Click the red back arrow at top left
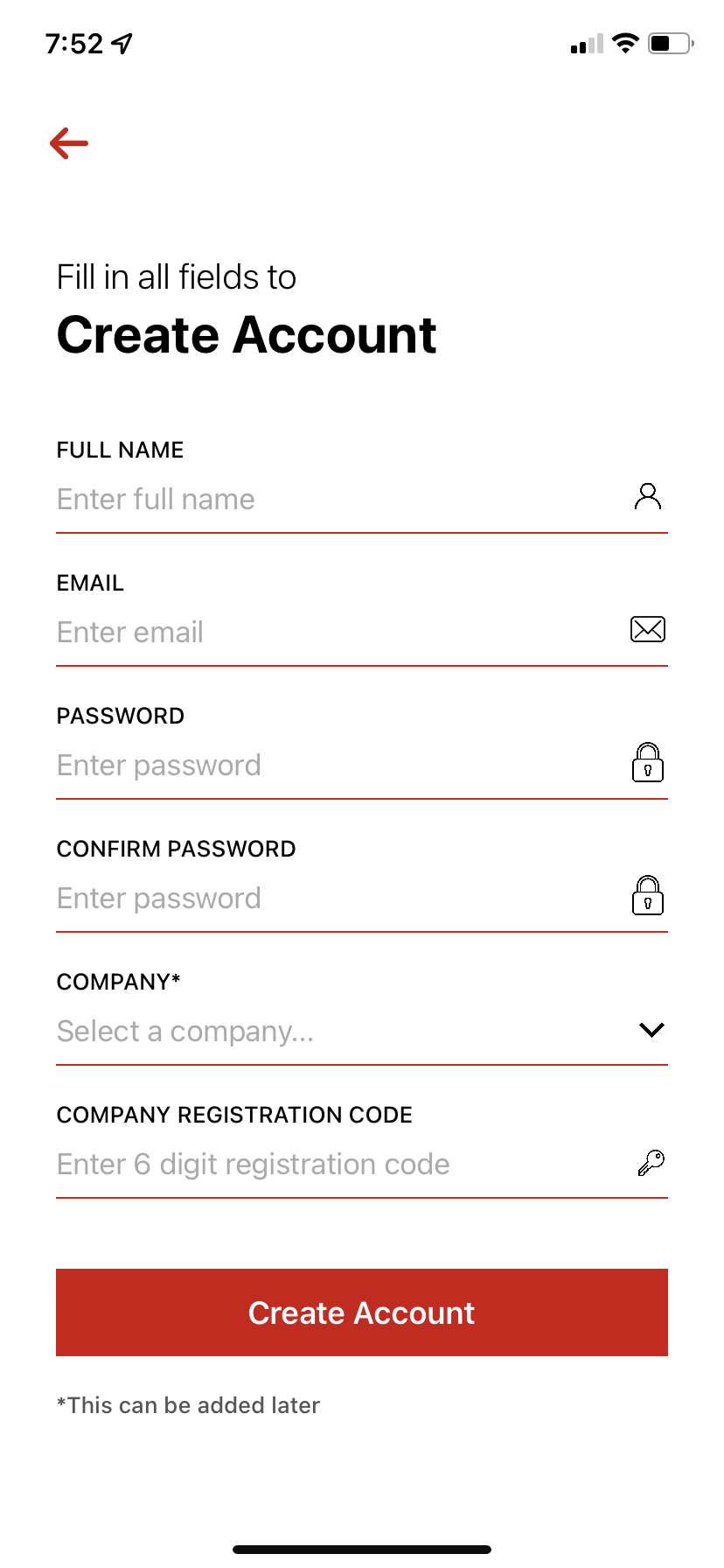Screen dimensions: 724x1568 (x=70, y=143)
